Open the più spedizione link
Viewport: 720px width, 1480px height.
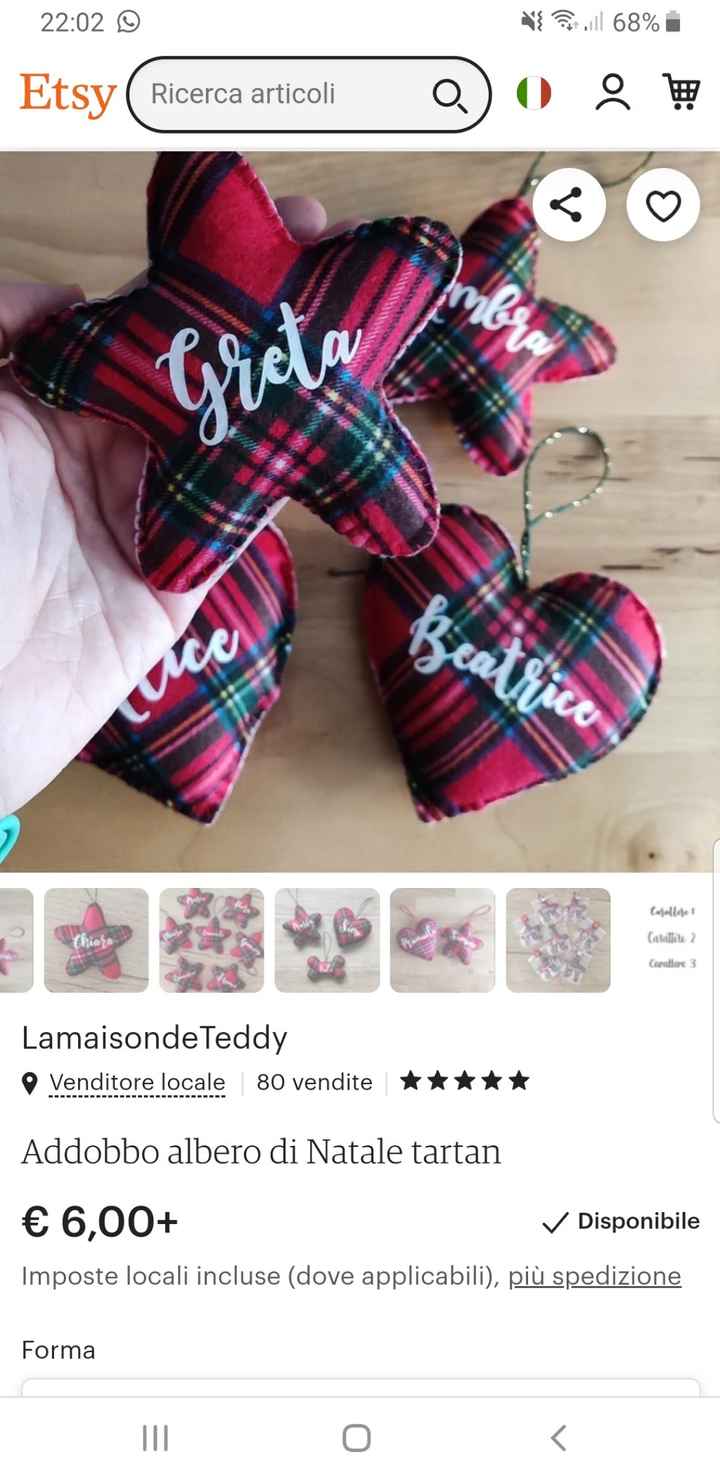[x=594, y=1276]
